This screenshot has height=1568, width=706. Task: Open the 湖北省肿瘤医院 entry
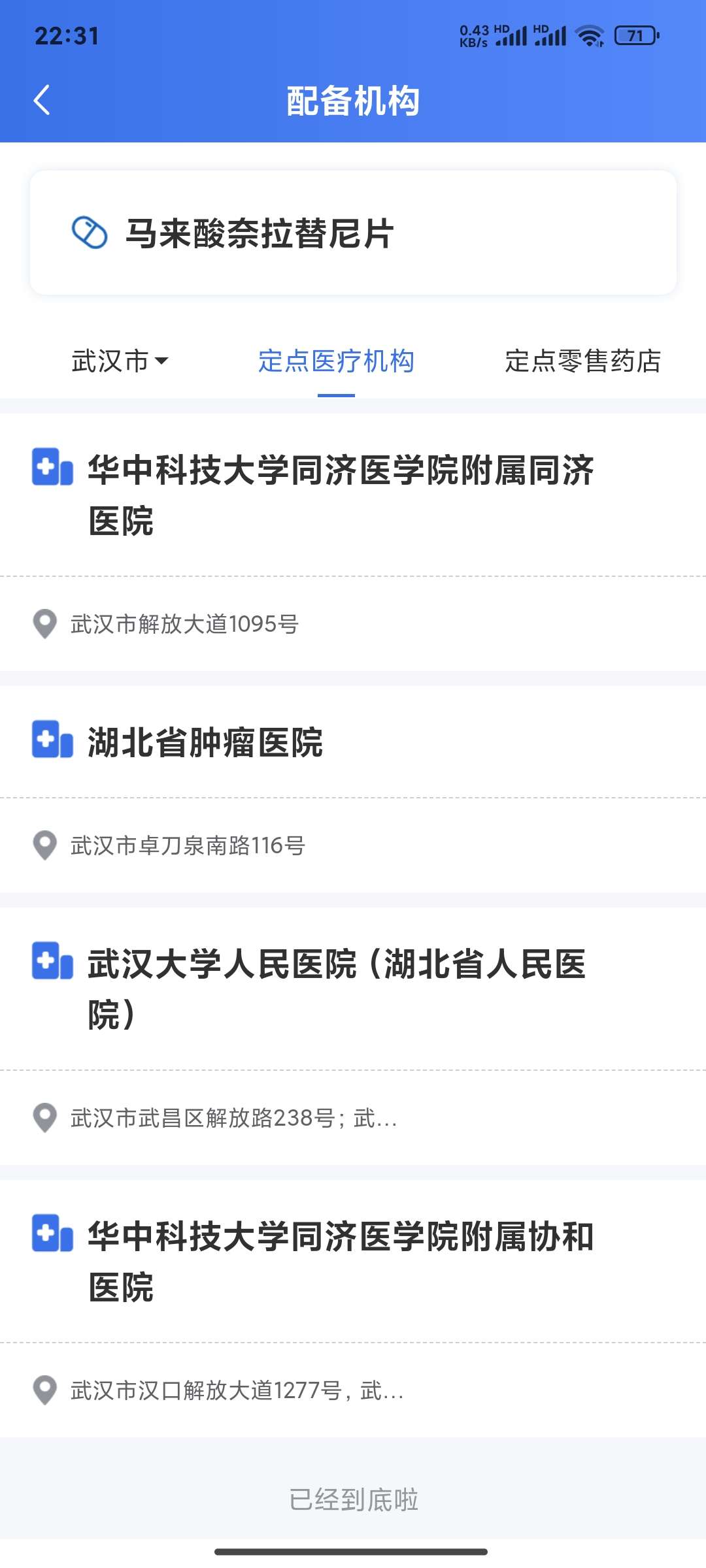[205, 743]
